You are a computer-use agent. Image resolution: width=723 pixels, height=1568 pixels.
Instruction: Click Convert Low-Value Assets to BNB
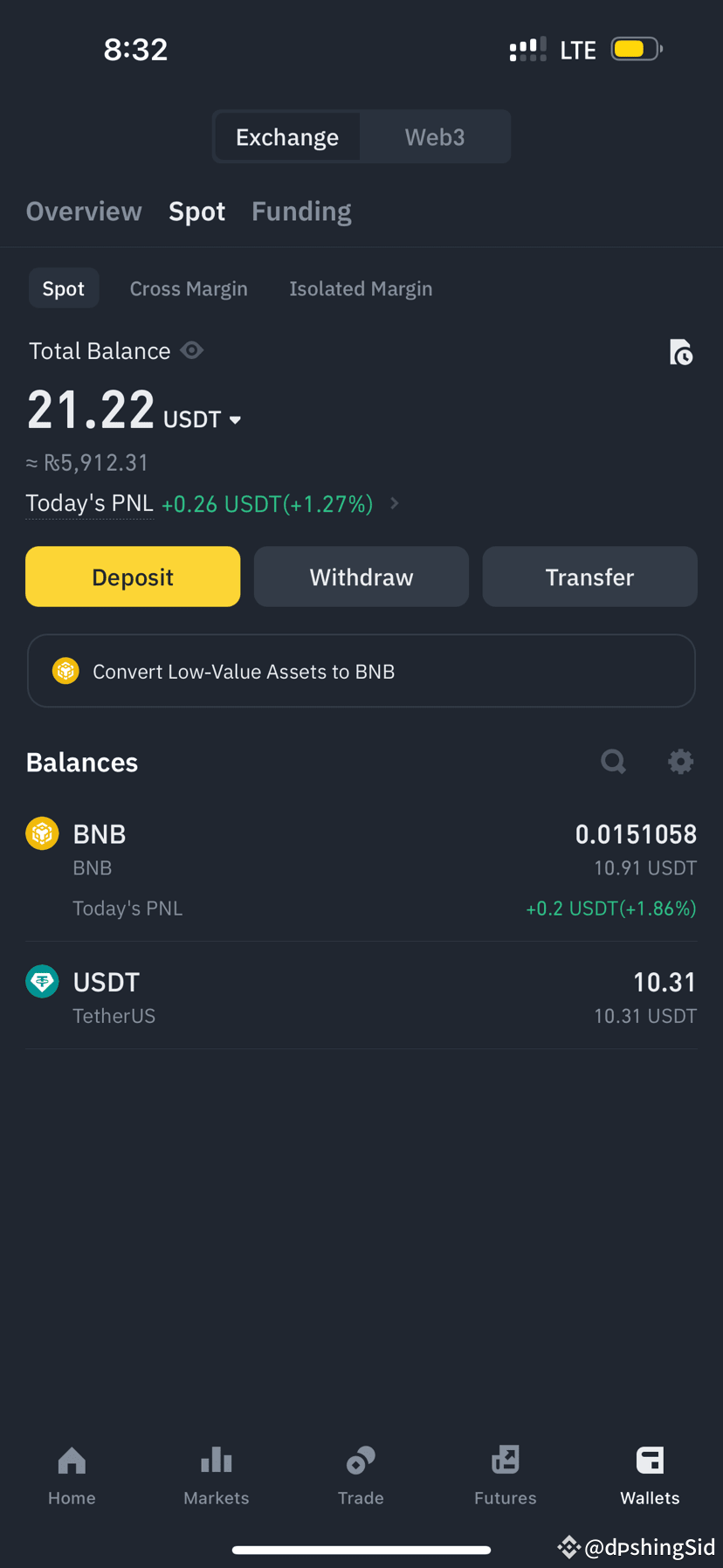(x=361, y=671)
